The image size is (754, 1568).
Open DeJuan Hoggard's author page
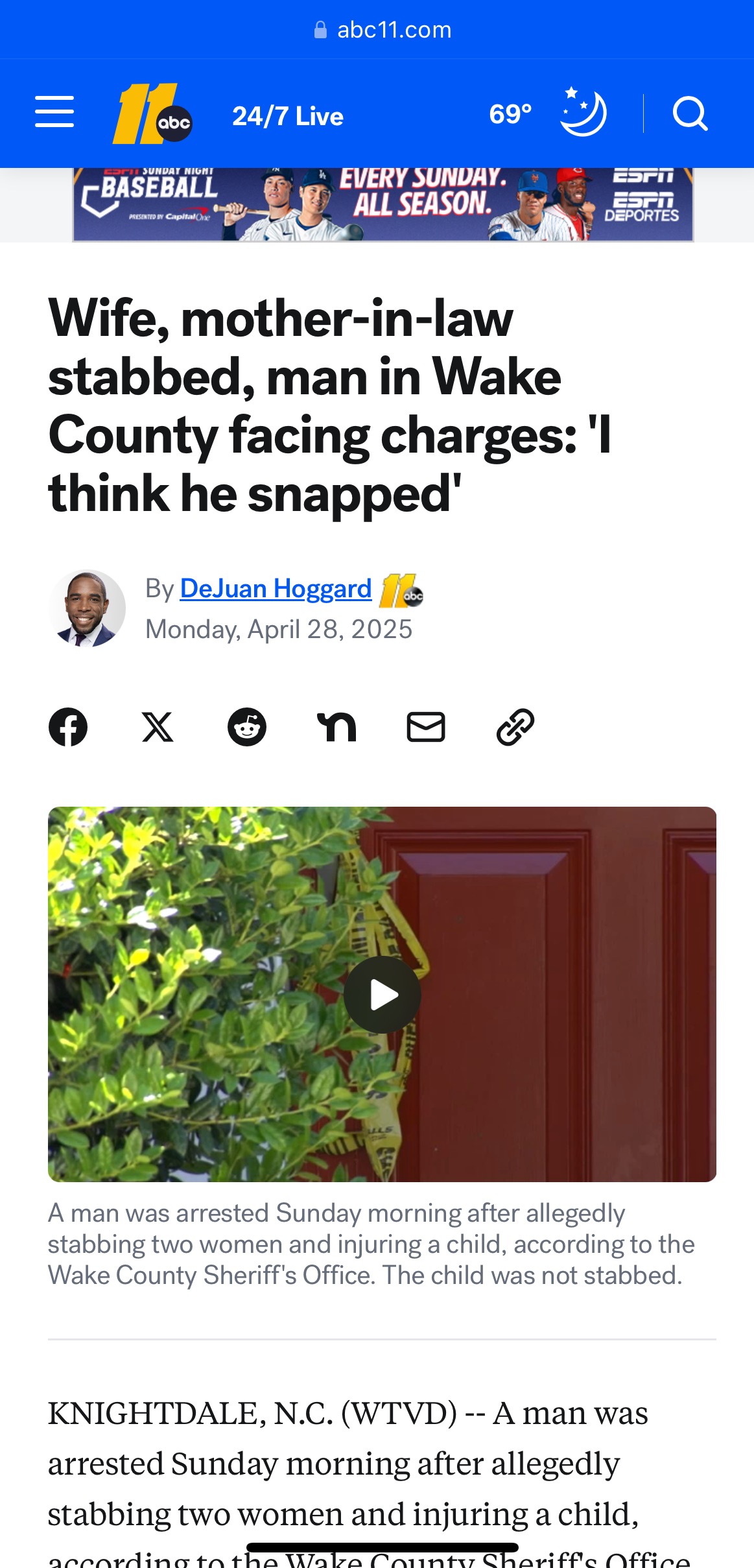point(276,588)
